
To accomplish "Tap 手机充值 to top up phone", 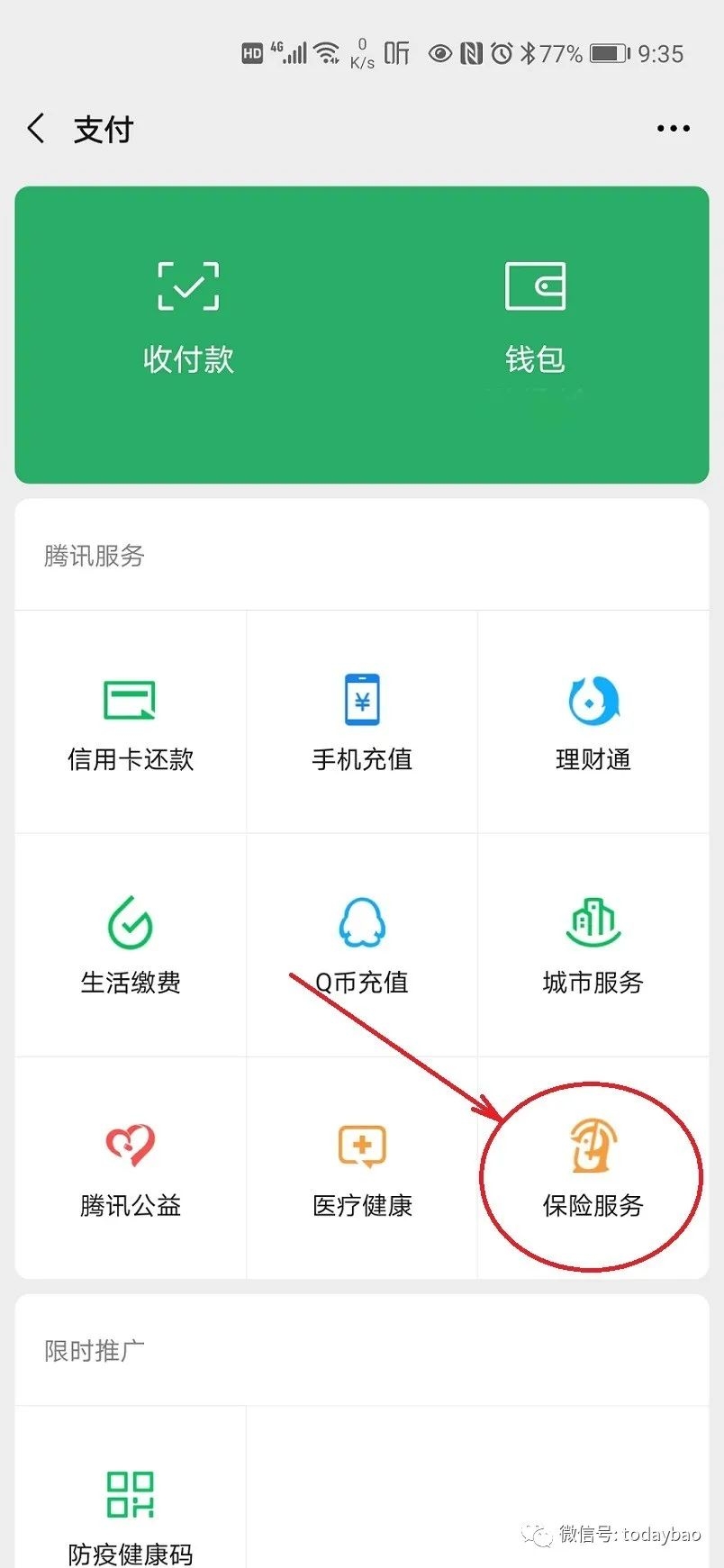I will coord(362,722).
